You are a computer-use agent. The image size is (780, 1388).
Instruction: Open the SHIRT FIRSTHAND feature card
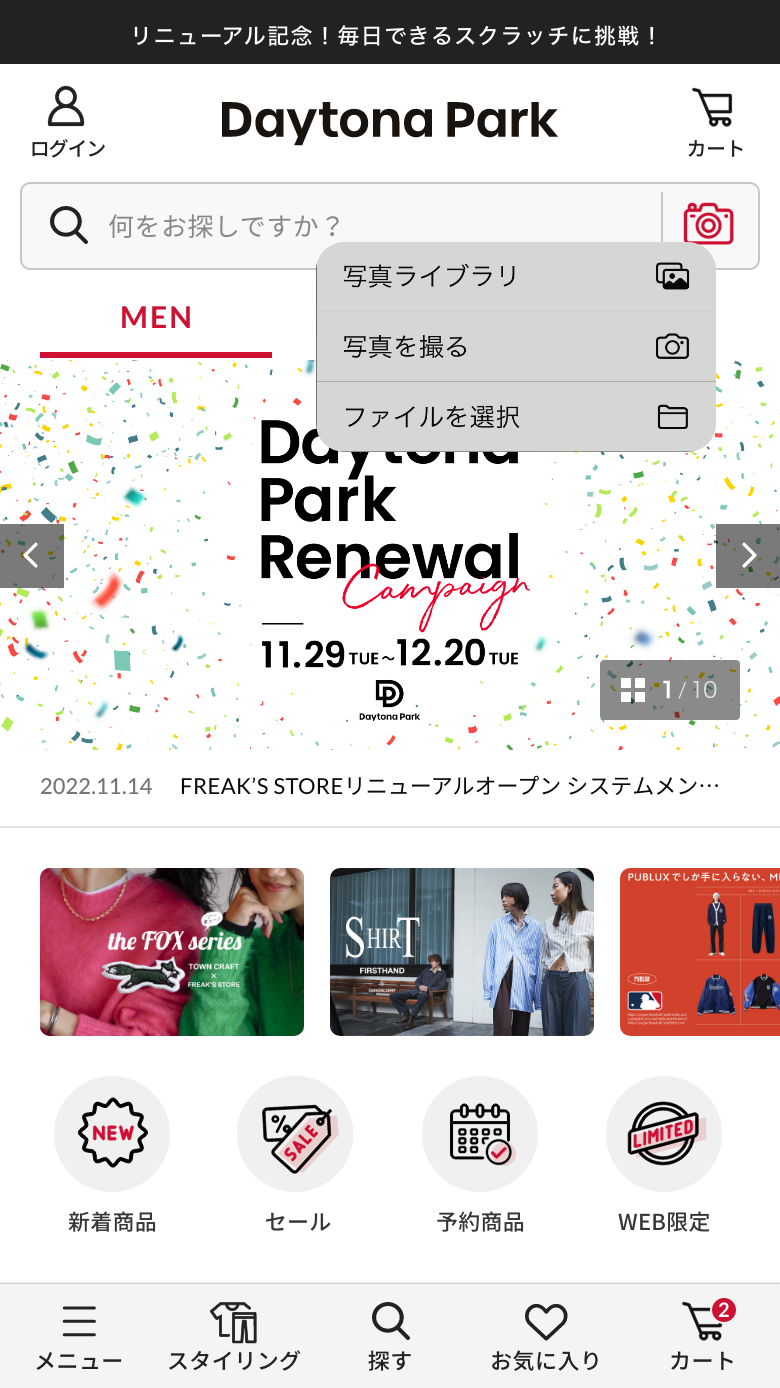(462, 952)
